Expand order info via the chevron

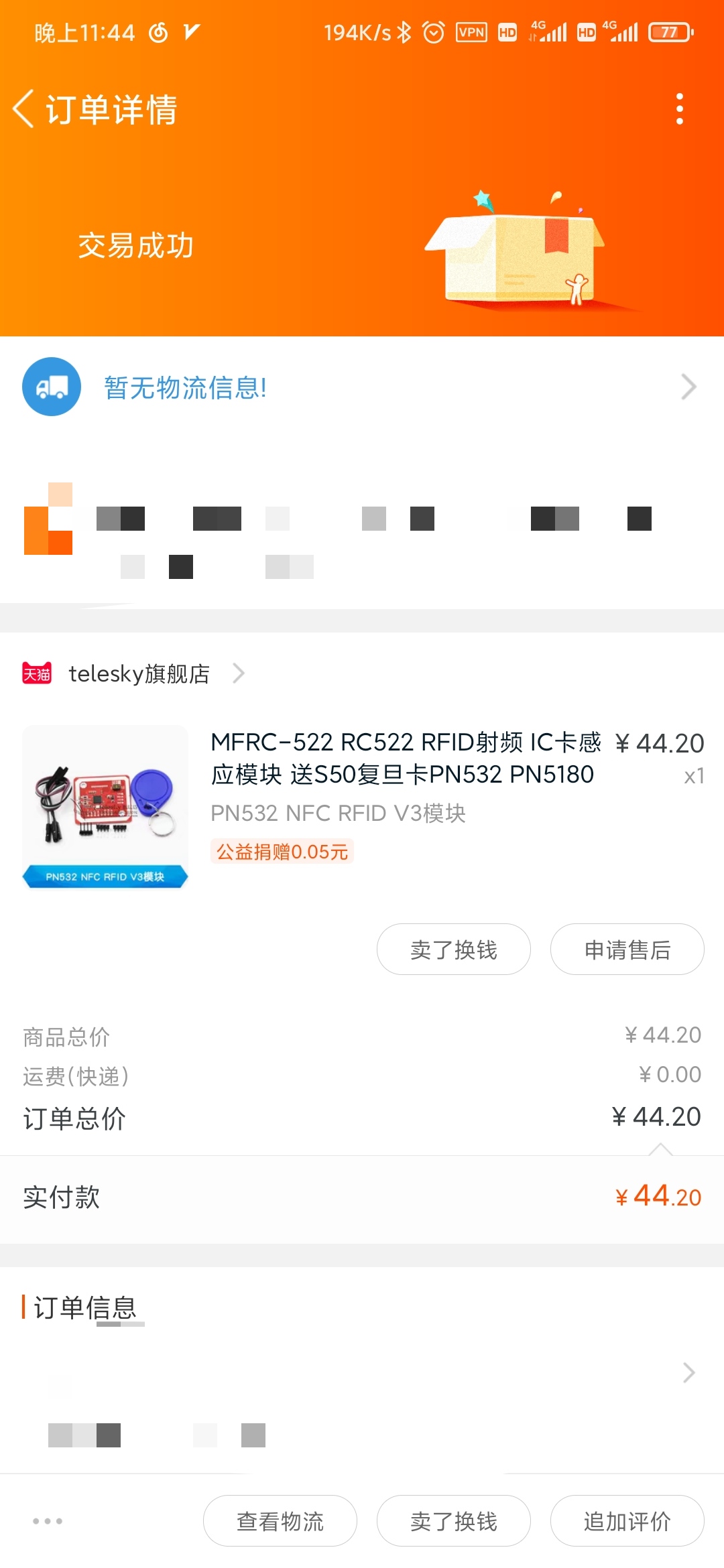(x=688, y=1373)
